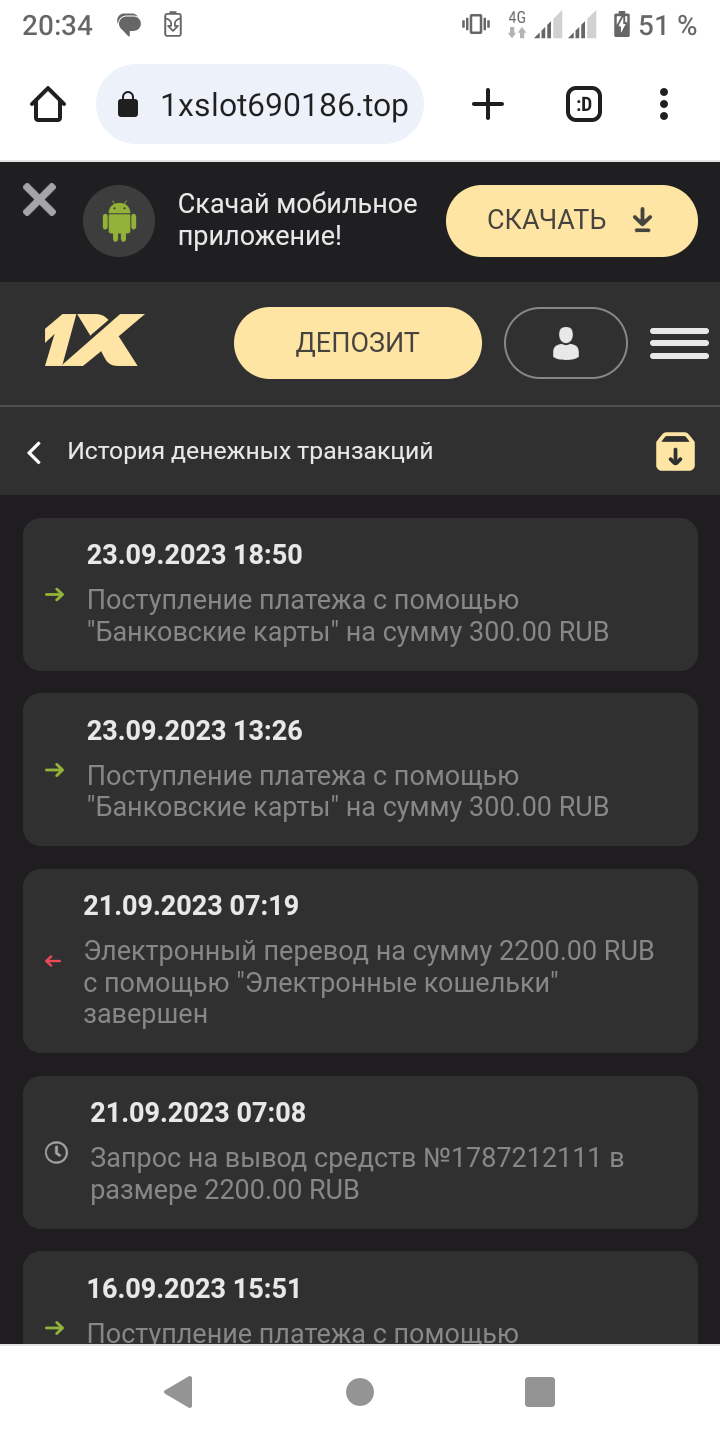The image size is (720, 1440).
Task: Open the browser tab switcher
Action: 584,104
